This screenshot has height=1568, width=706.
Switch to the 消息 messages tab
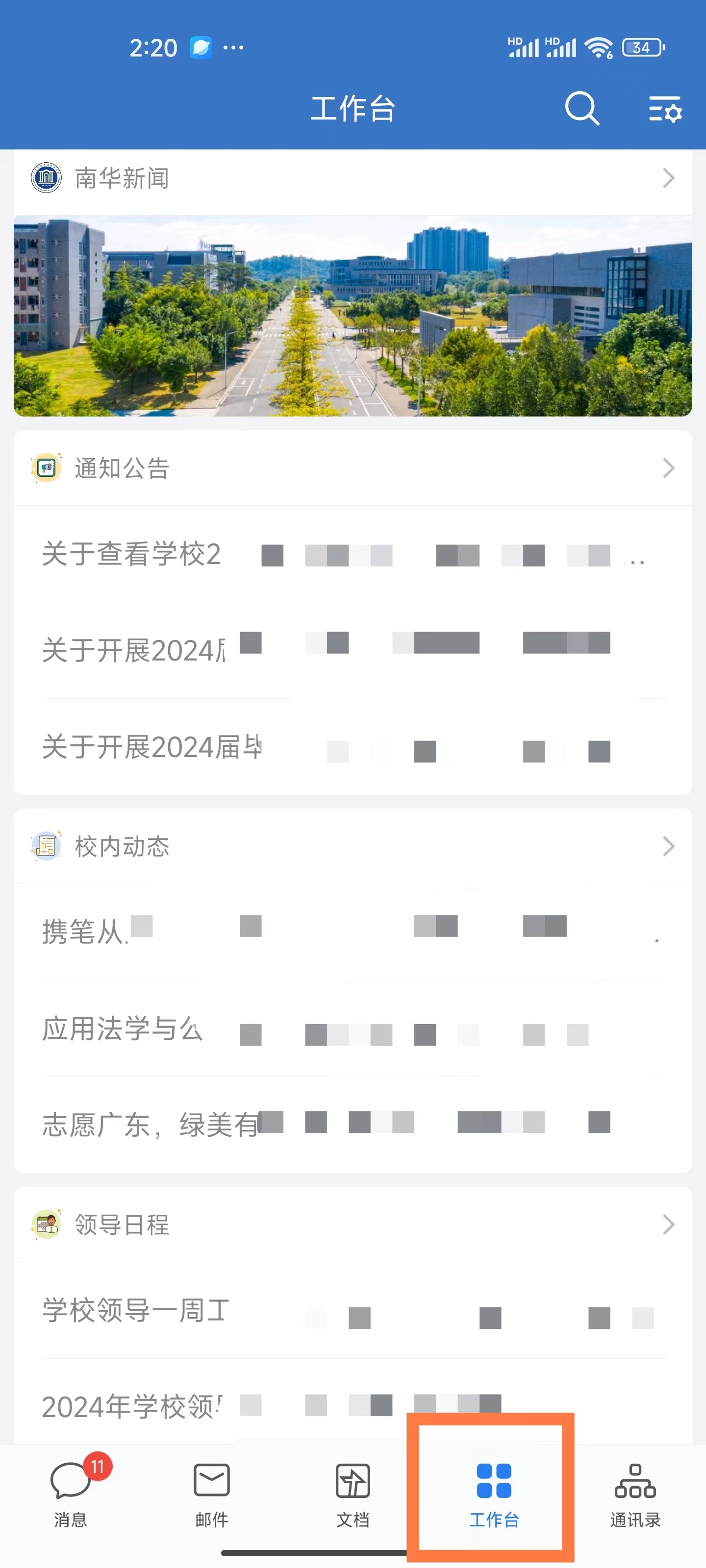coord(70,1497)
